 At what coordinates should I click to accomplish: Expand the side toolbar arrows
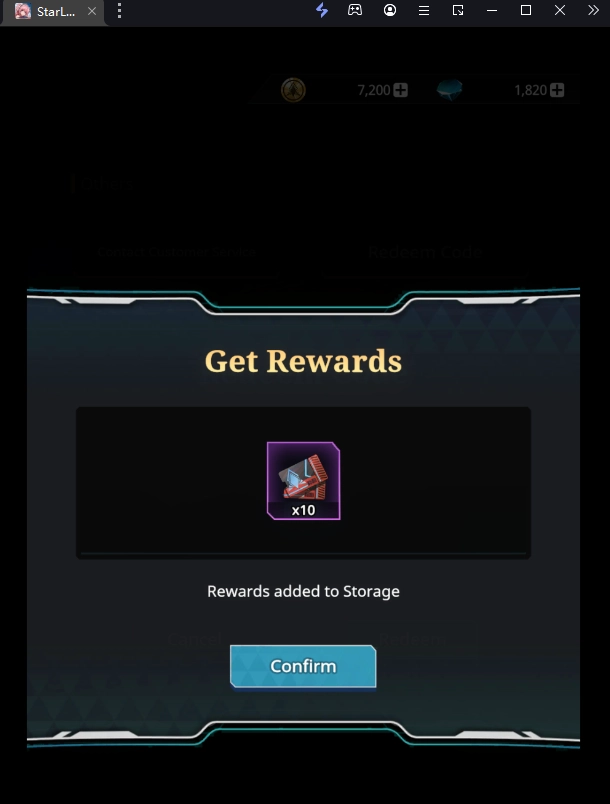593,10
